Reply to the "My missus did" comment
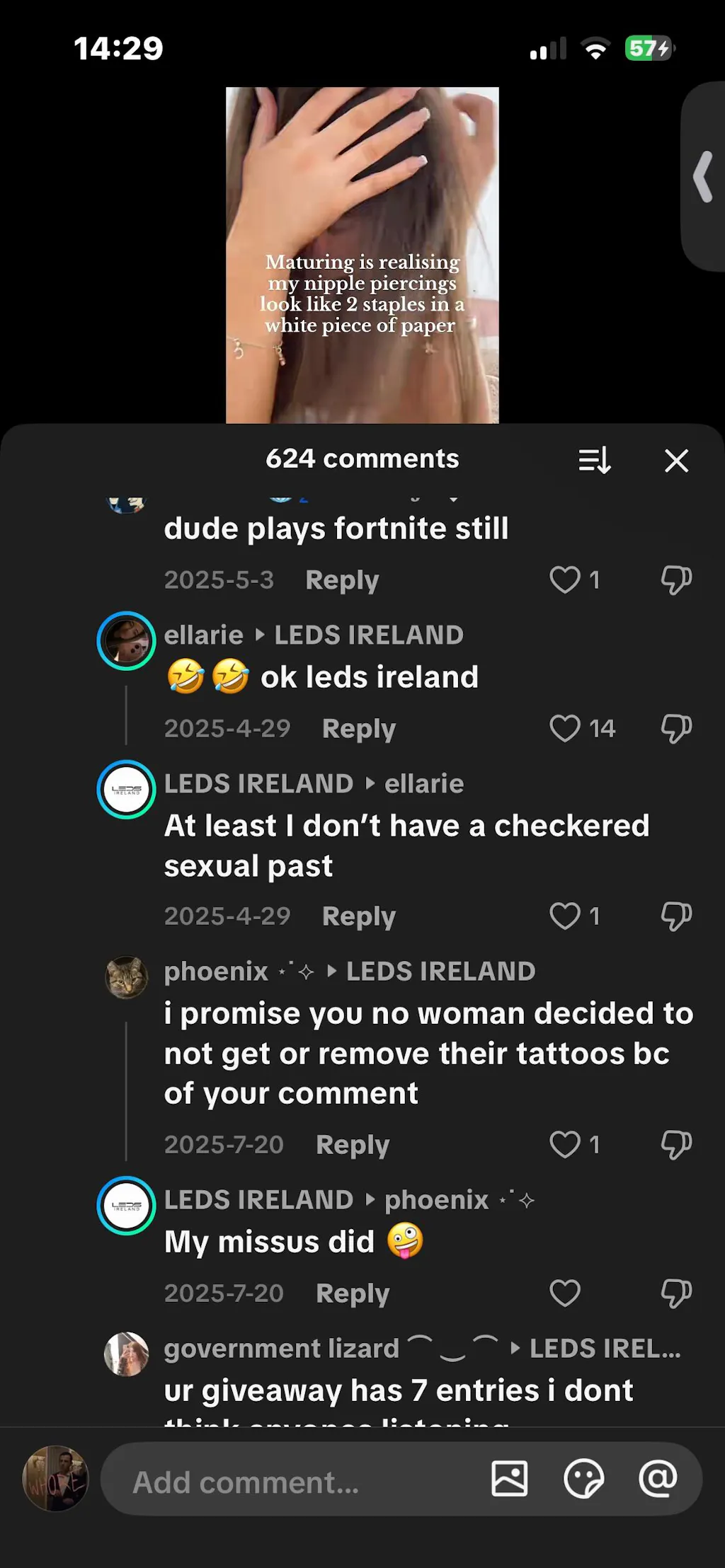This screenshot has width=725, height=1568. (x=353, y=1293)
